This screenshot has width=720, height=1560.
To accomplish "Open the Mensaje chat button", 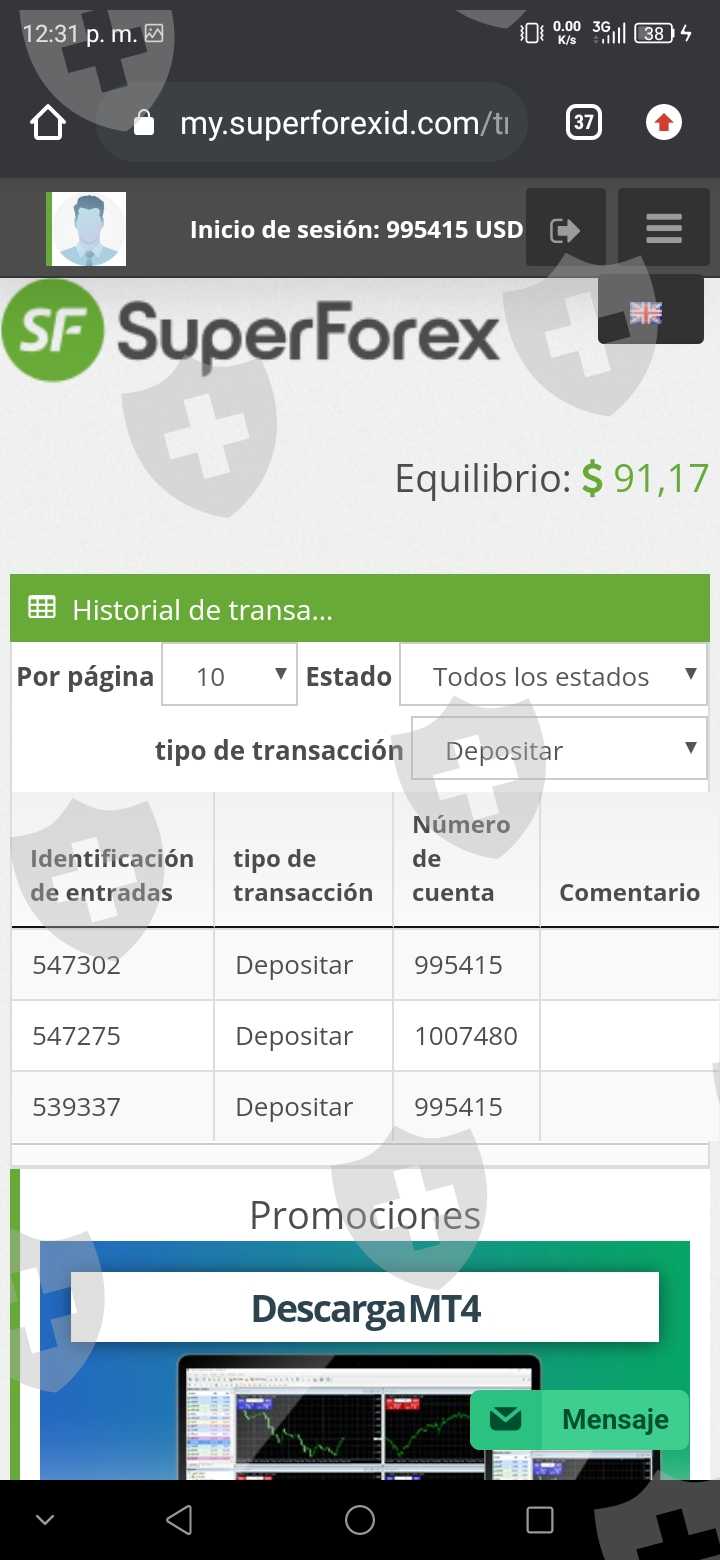I will (x=580, y=1420).
